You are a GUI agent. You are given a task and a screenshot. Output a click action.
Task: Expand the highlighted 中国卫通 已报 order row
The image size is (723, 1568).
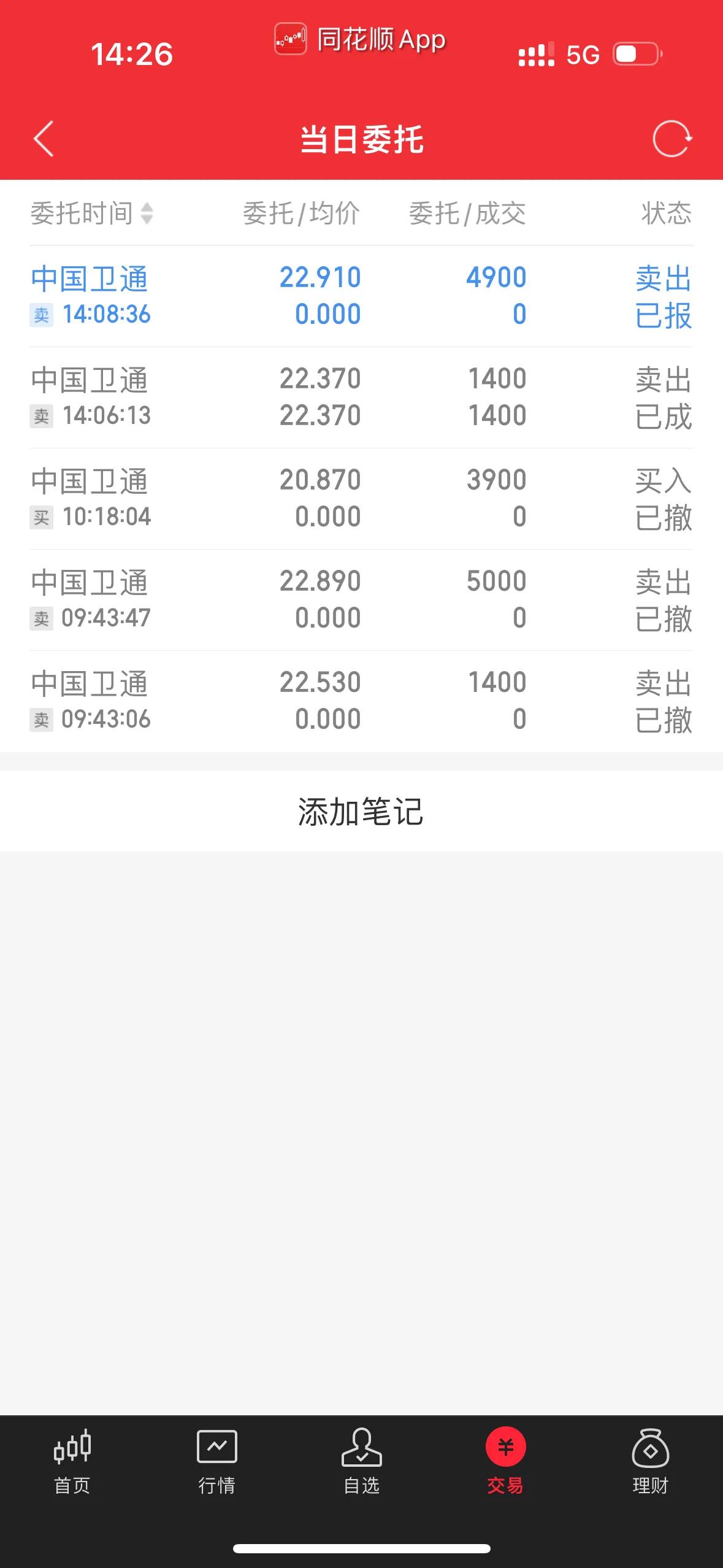pyautogui.click(x=362, y=294)
